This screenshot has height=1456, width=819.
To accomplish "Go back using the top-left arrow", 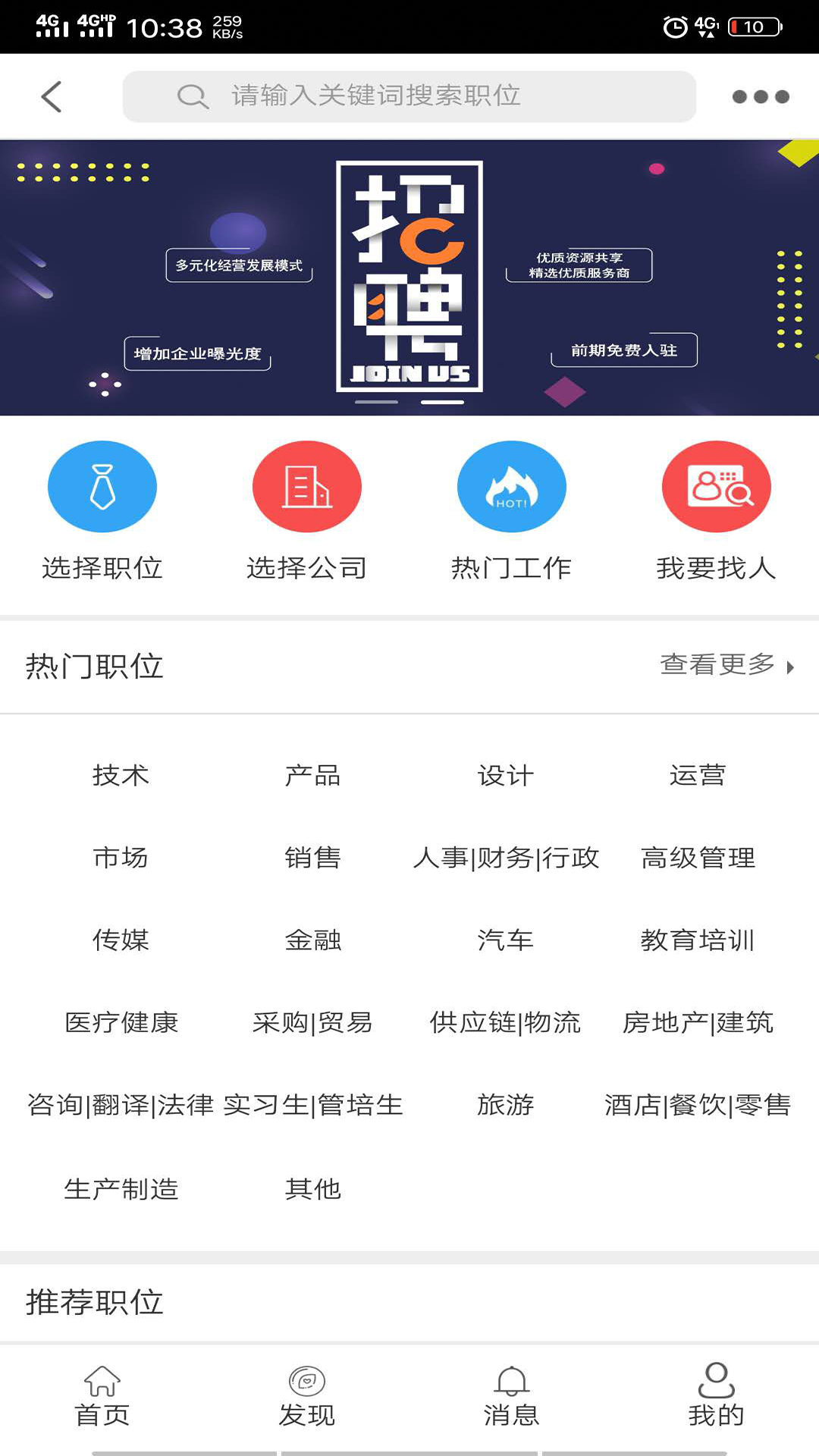I will (x=52, y=97).
